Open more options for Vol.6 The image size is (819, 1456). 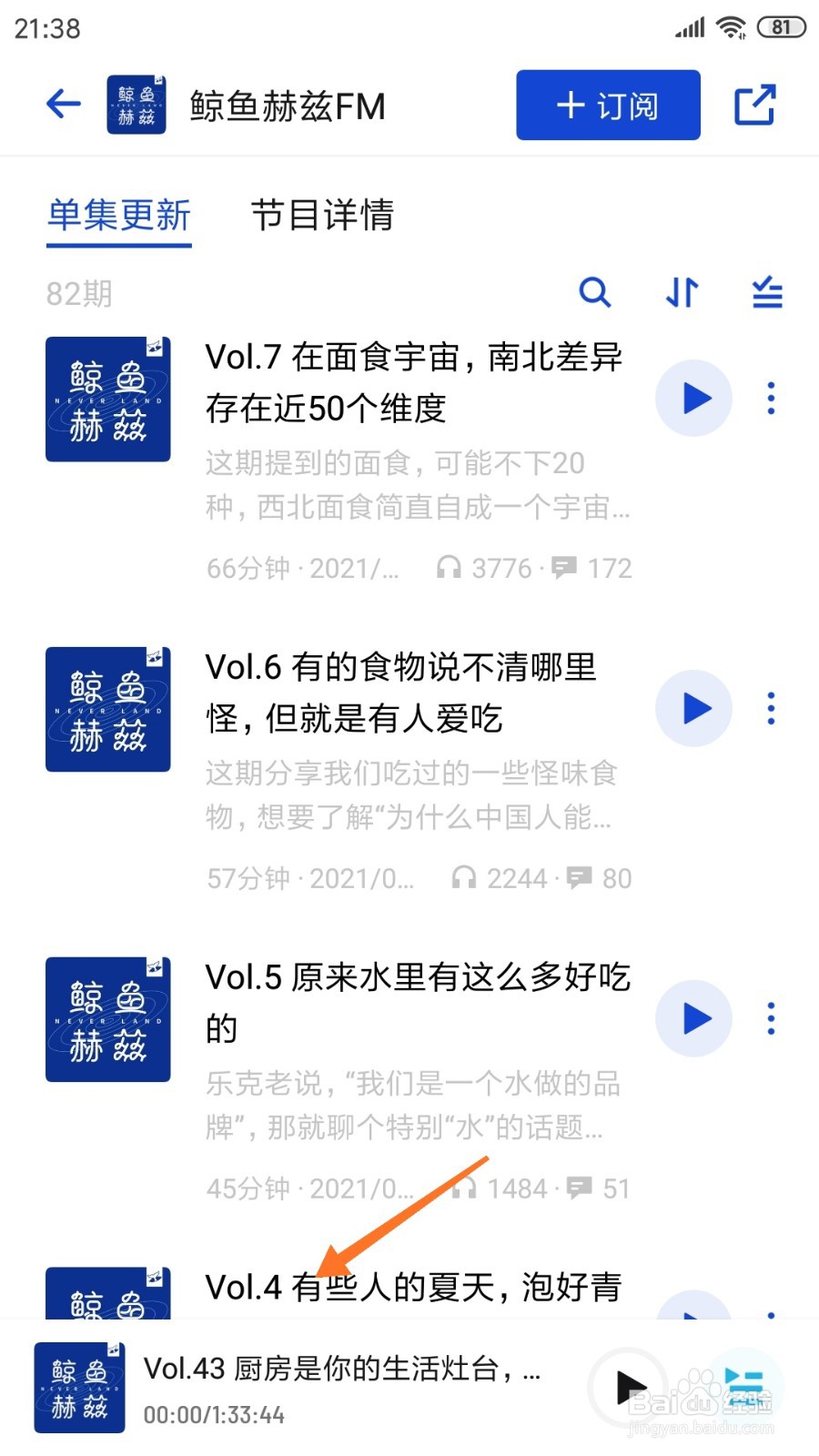(771, 708)
